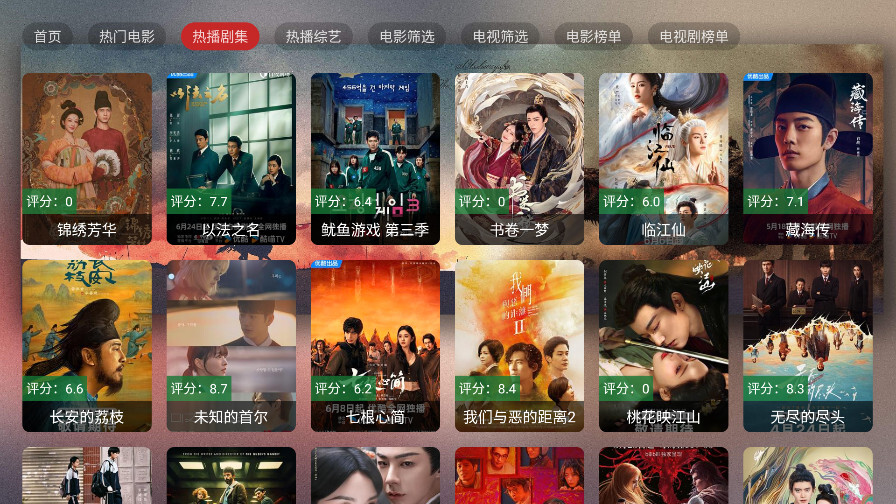
Task: Open the drama 锦绣芳华
Action: point(87,158)
